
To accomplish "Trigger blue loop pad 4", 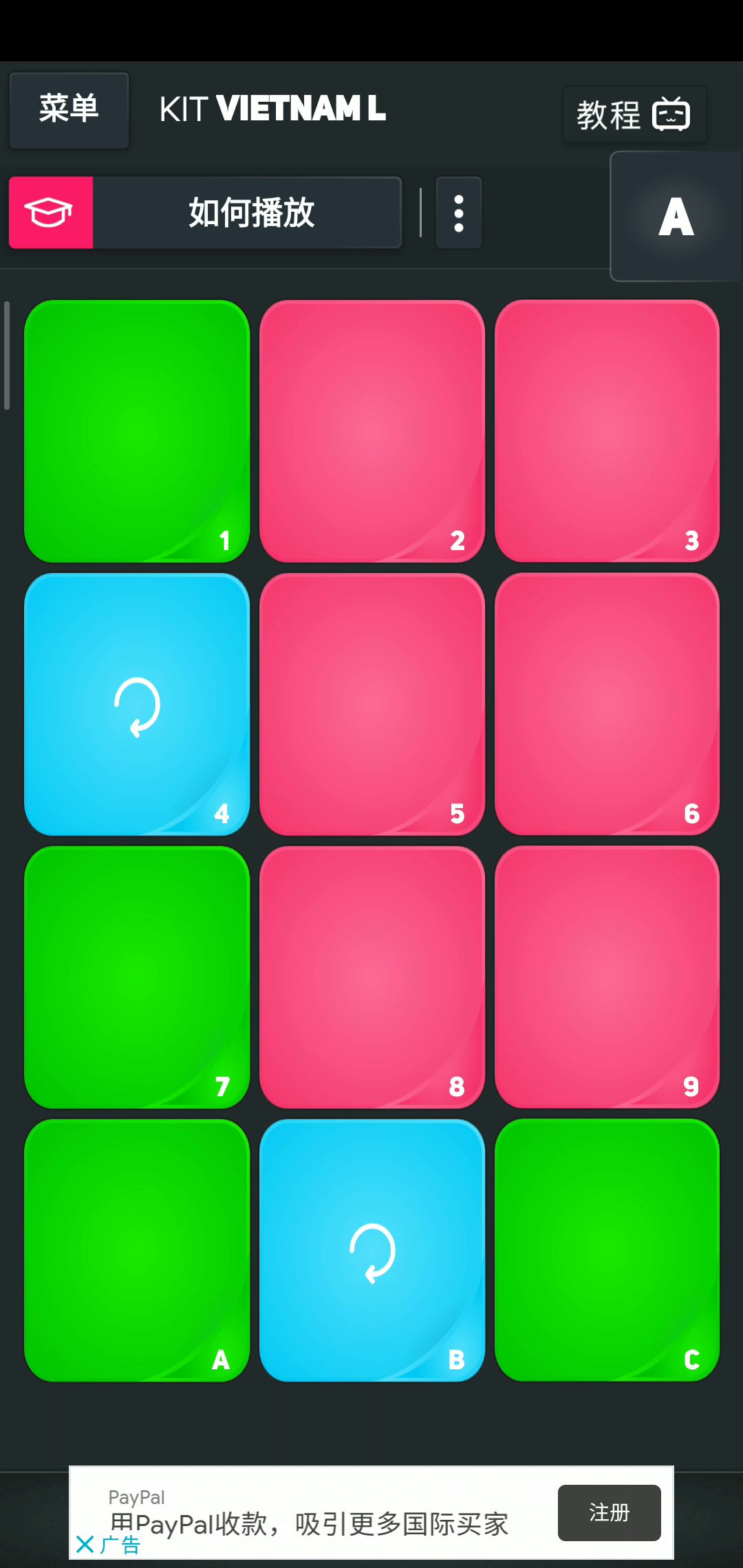I will tap(137, 704).
